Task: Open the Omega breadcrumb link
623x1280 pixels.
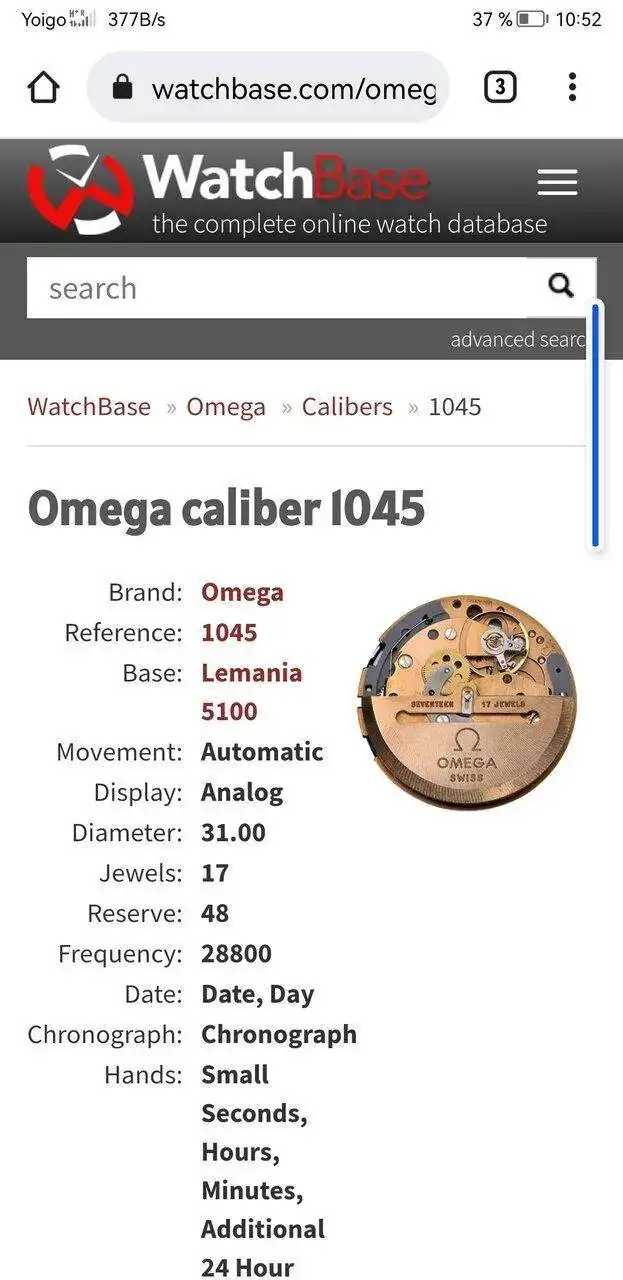Action: (226, 407)
